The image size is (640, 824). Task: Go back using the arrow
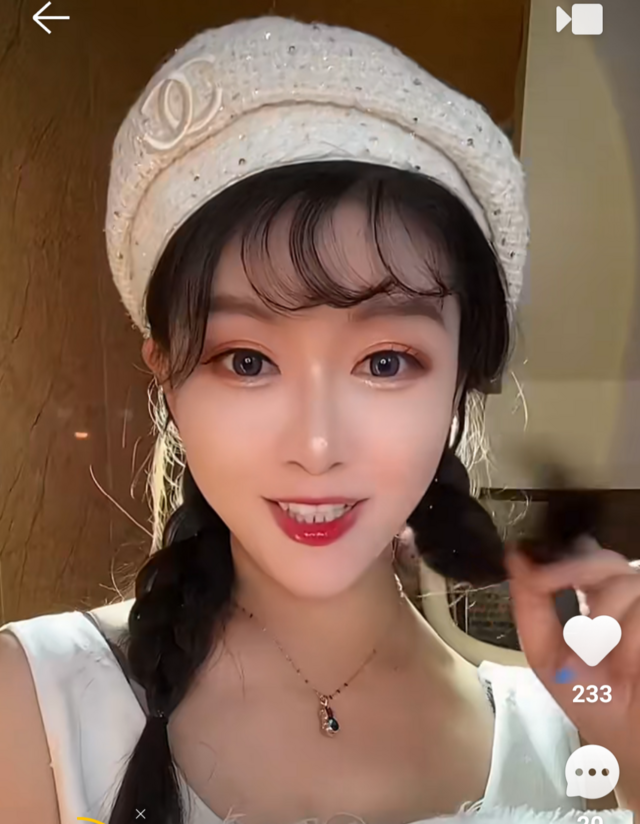pos(50,18)
